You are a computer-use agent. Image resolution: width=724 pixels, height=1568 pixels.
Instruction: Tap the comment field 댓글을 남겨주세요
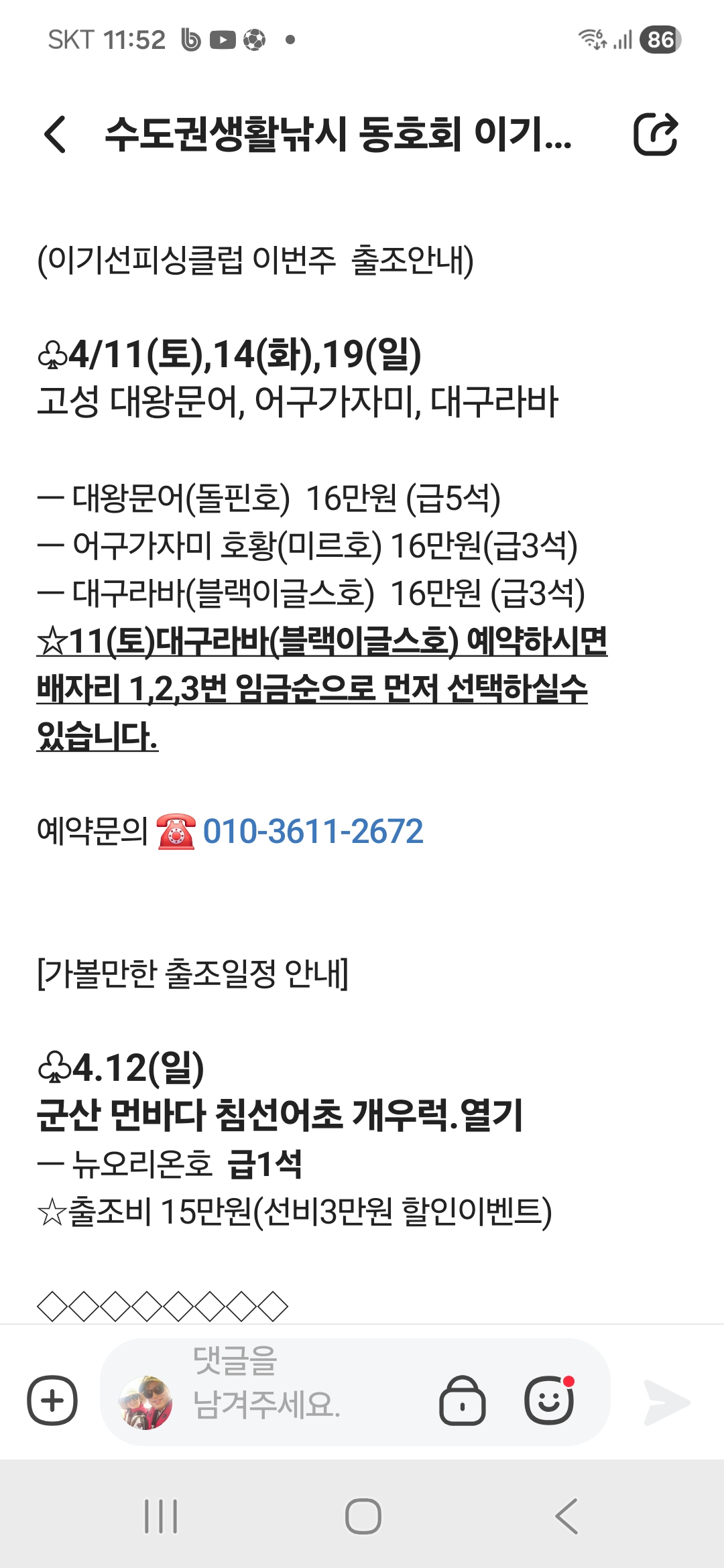pos(268,1383)
